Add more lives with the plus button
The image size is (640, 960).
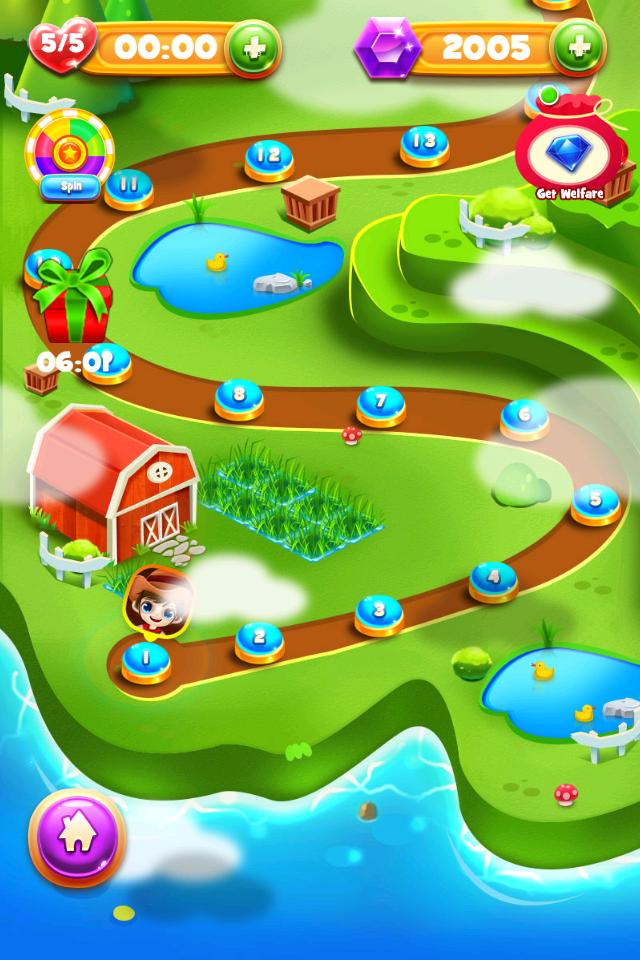pos(252,47)
